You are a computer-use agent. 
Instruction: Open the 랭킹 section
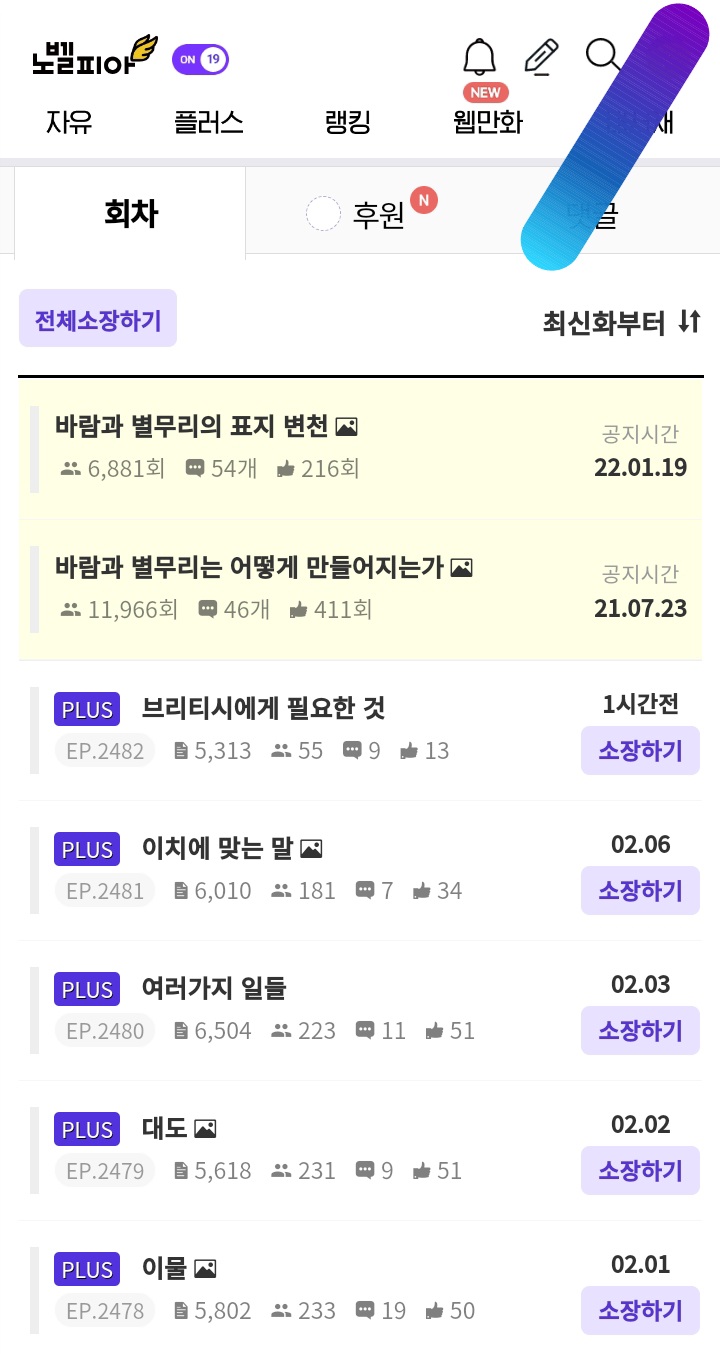(348, 122)
